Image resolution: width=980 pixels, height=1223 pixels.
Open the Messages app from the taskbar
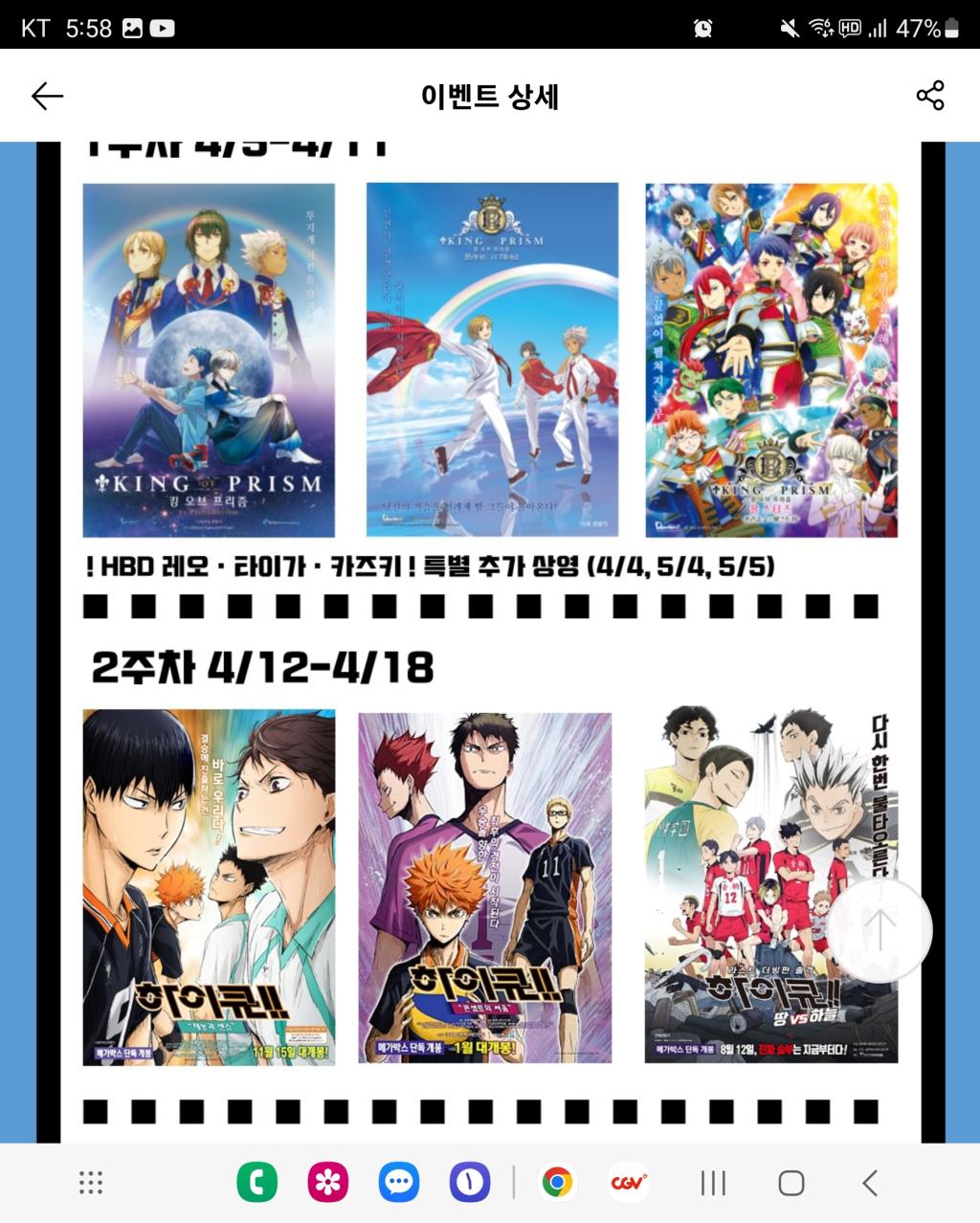click(x=398, y=1183)
